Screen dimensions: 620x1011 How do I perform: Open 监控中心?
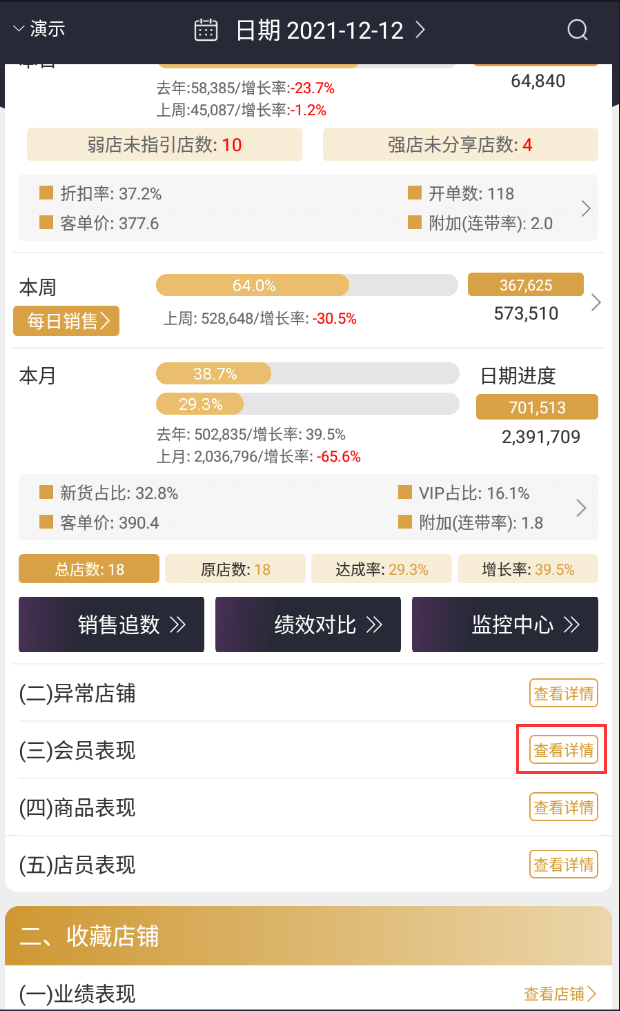(505, 625)
